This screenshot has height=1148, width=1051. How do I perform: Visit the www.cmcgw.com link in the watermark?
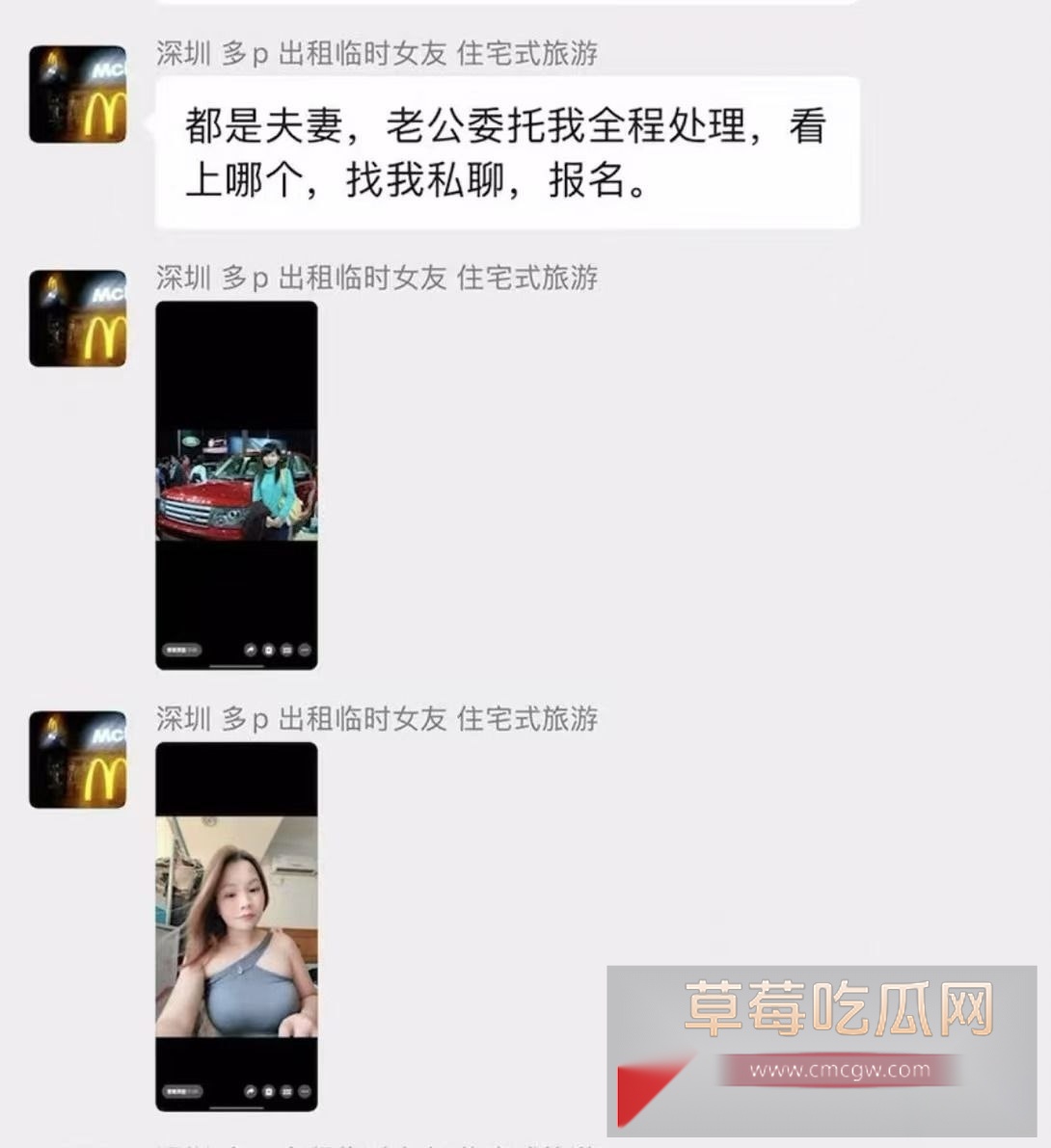[x=844, y=1068]
